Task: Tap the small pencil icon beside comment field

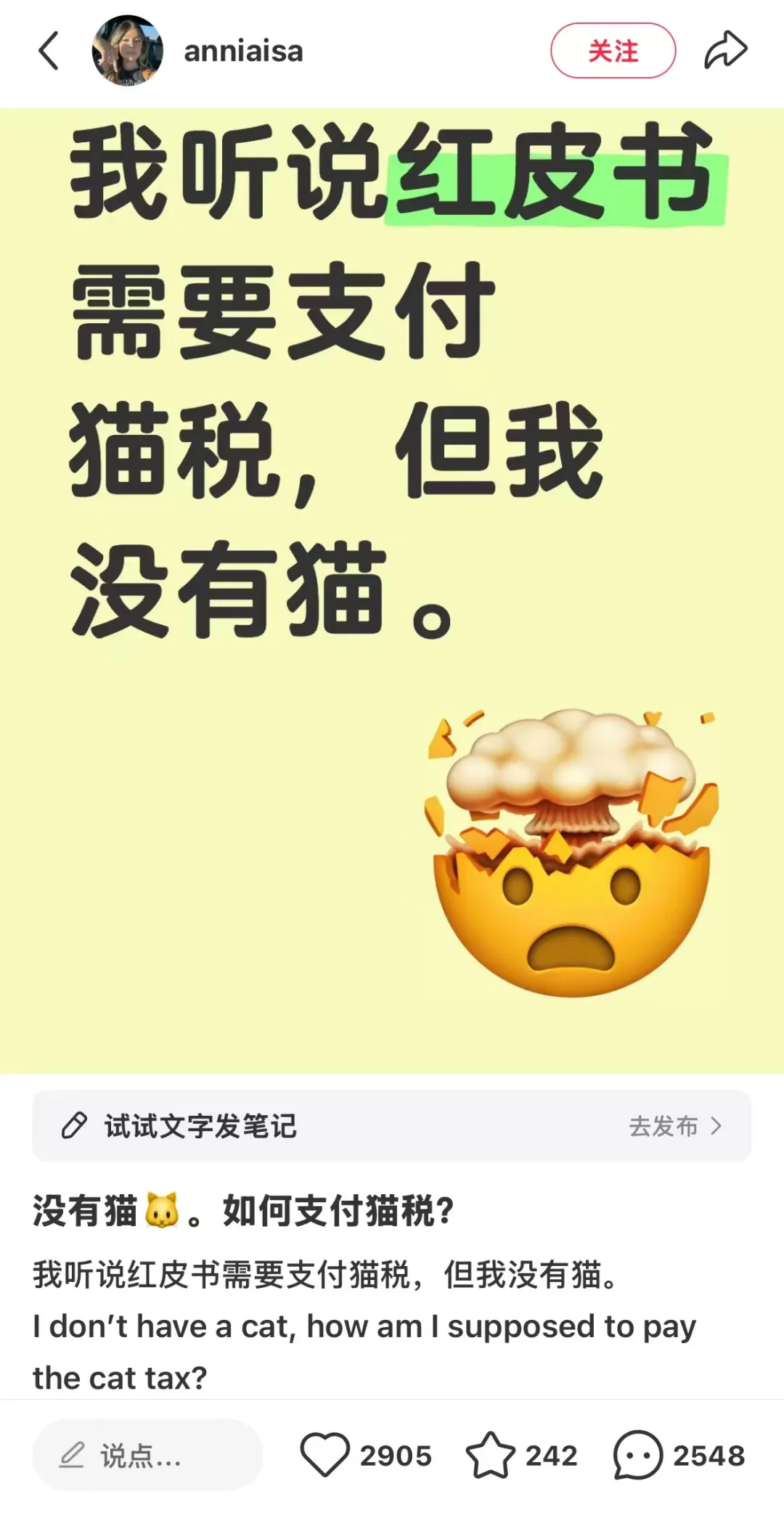Action: (x=73, y=1455)
